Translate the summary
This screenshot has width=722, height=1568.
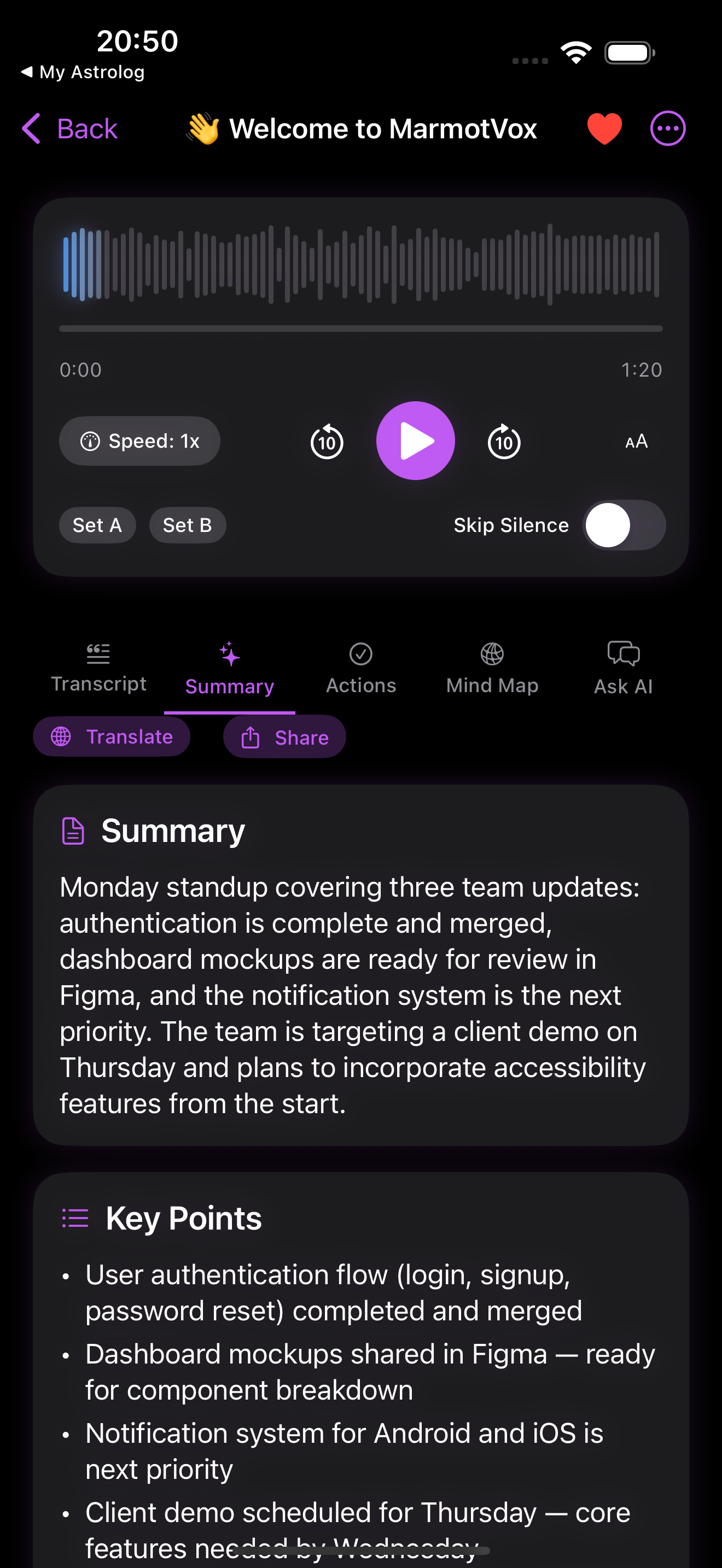pos(112,736)
